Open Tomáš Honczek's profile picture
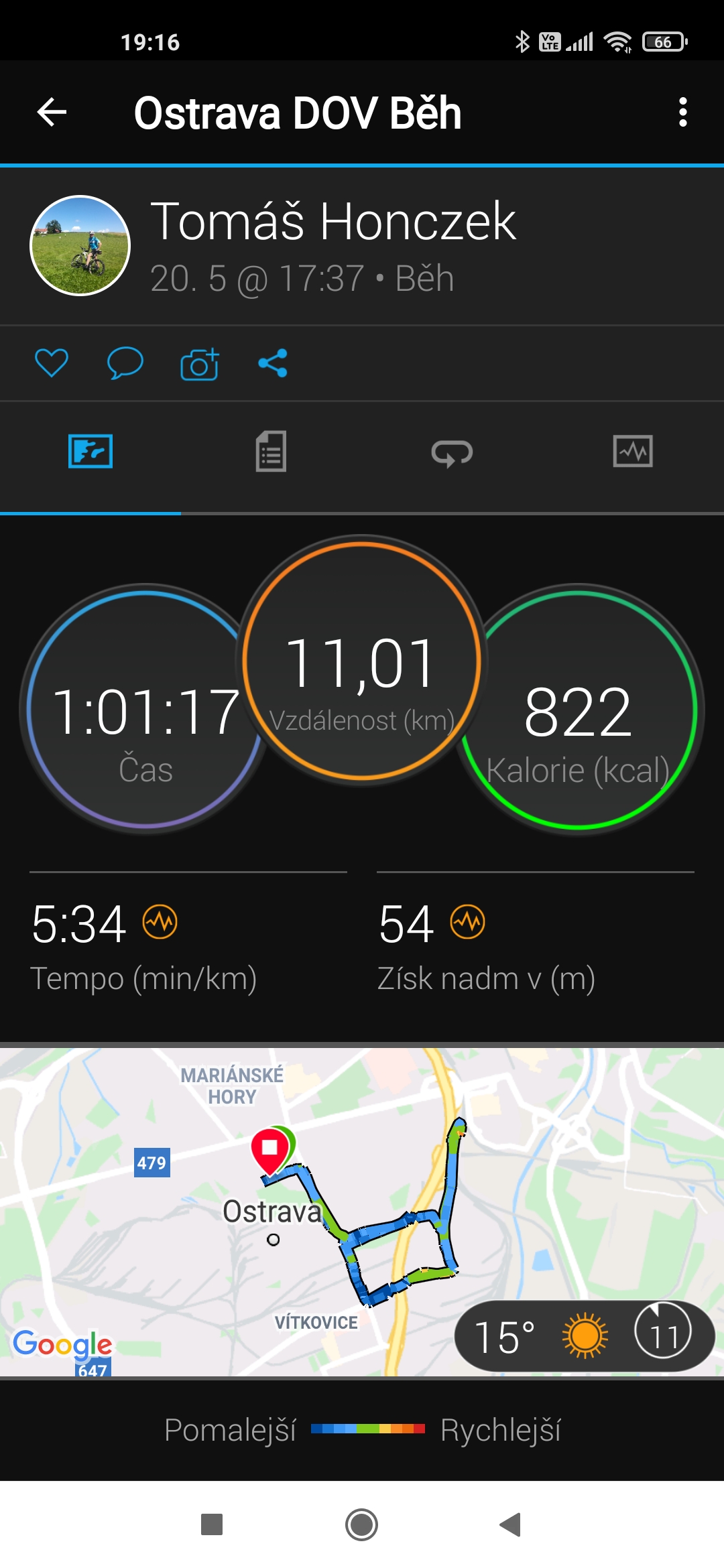Screen dimensions: 724x1568 click(80, 245)
